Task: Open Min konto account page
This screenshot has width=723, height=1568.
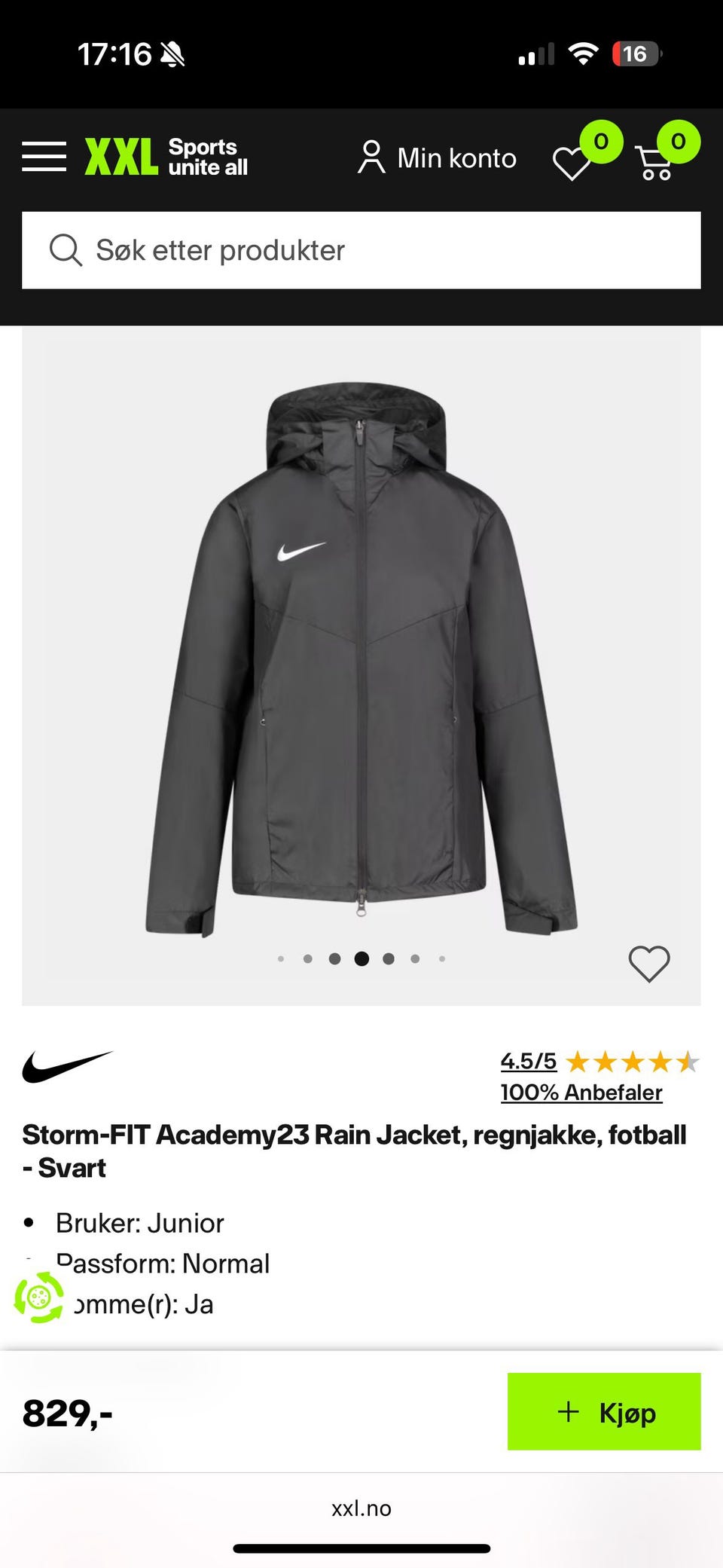Action: click(x=437, y=157)
